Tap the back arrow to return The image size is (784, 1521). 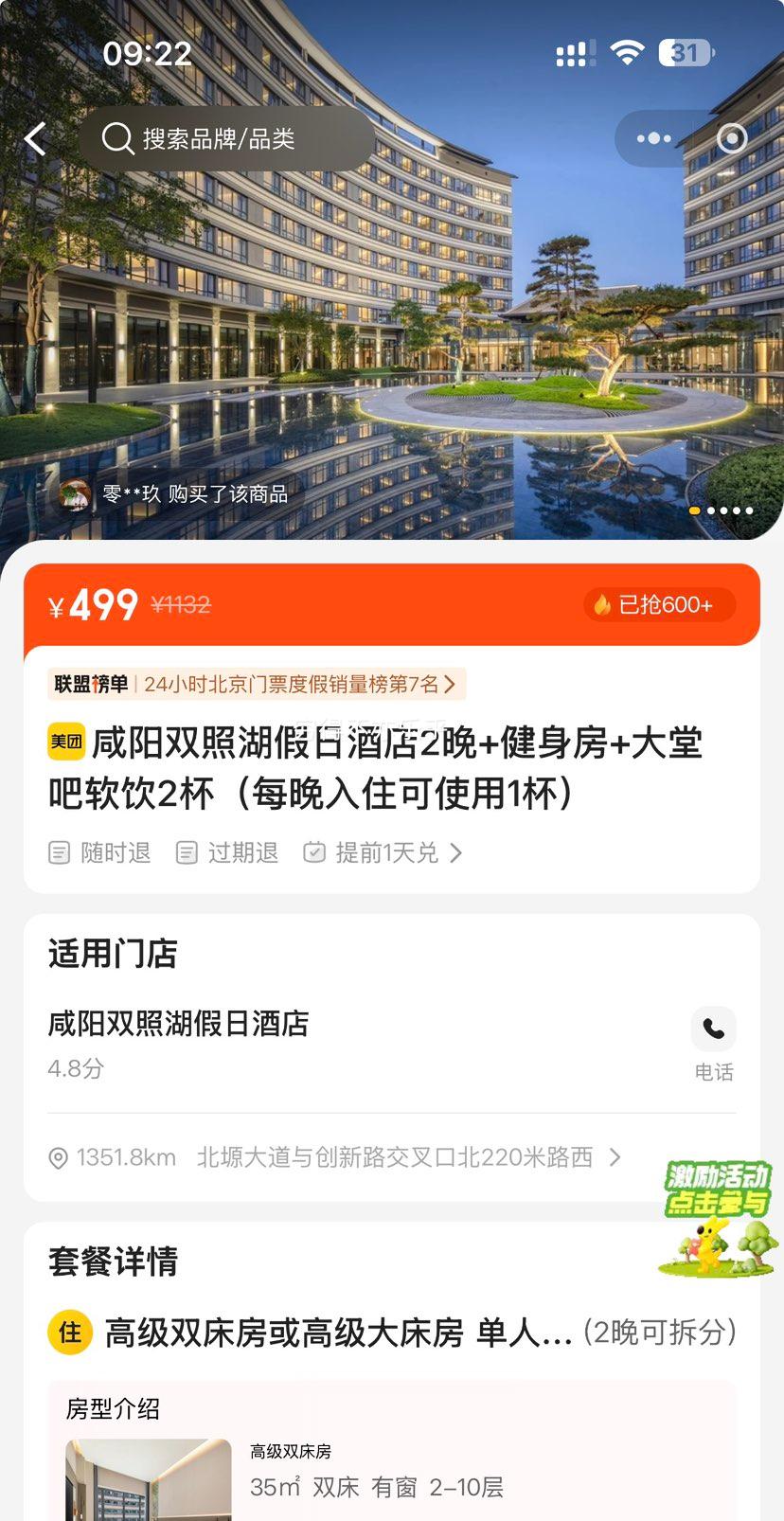(35, 138)
